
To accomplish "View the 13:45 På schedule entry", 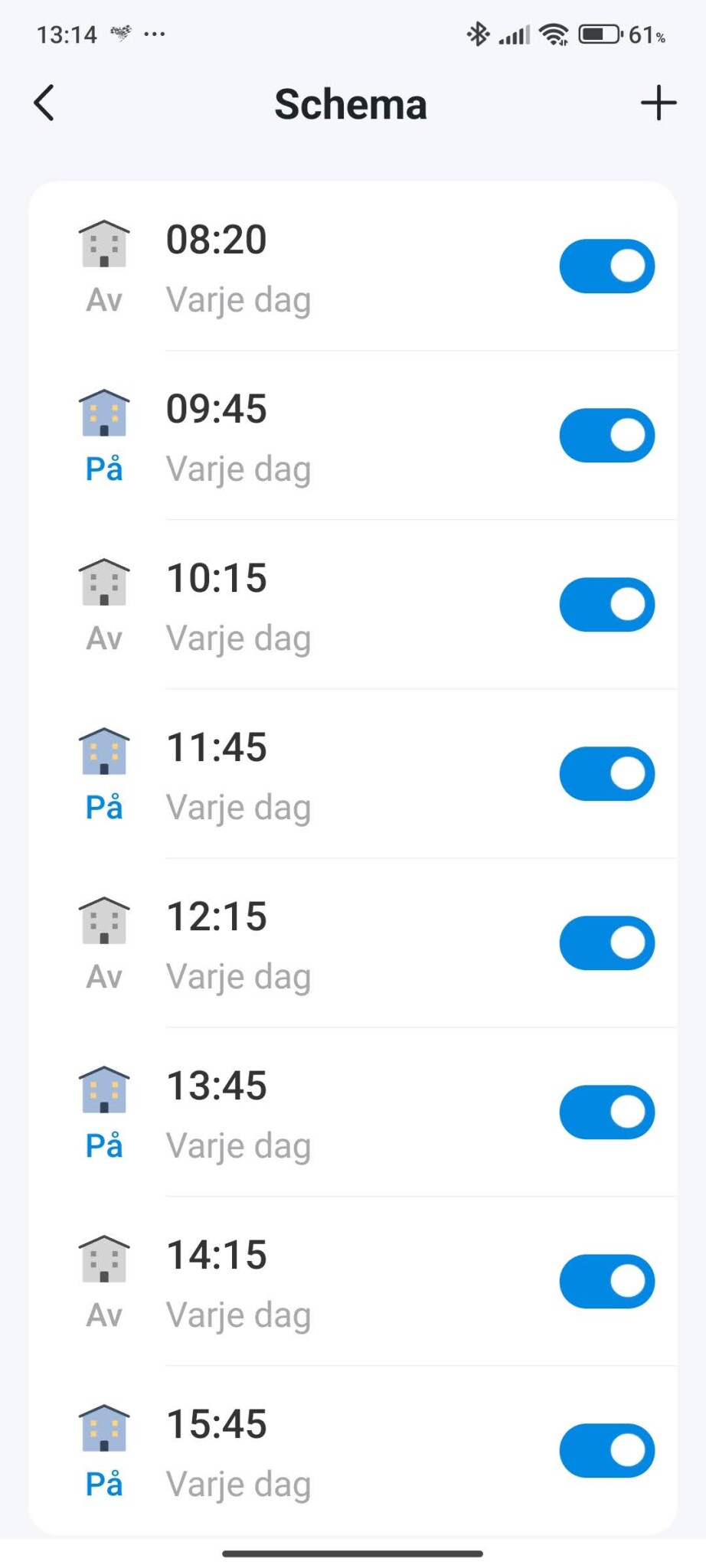I will (x=306, y=1114).
